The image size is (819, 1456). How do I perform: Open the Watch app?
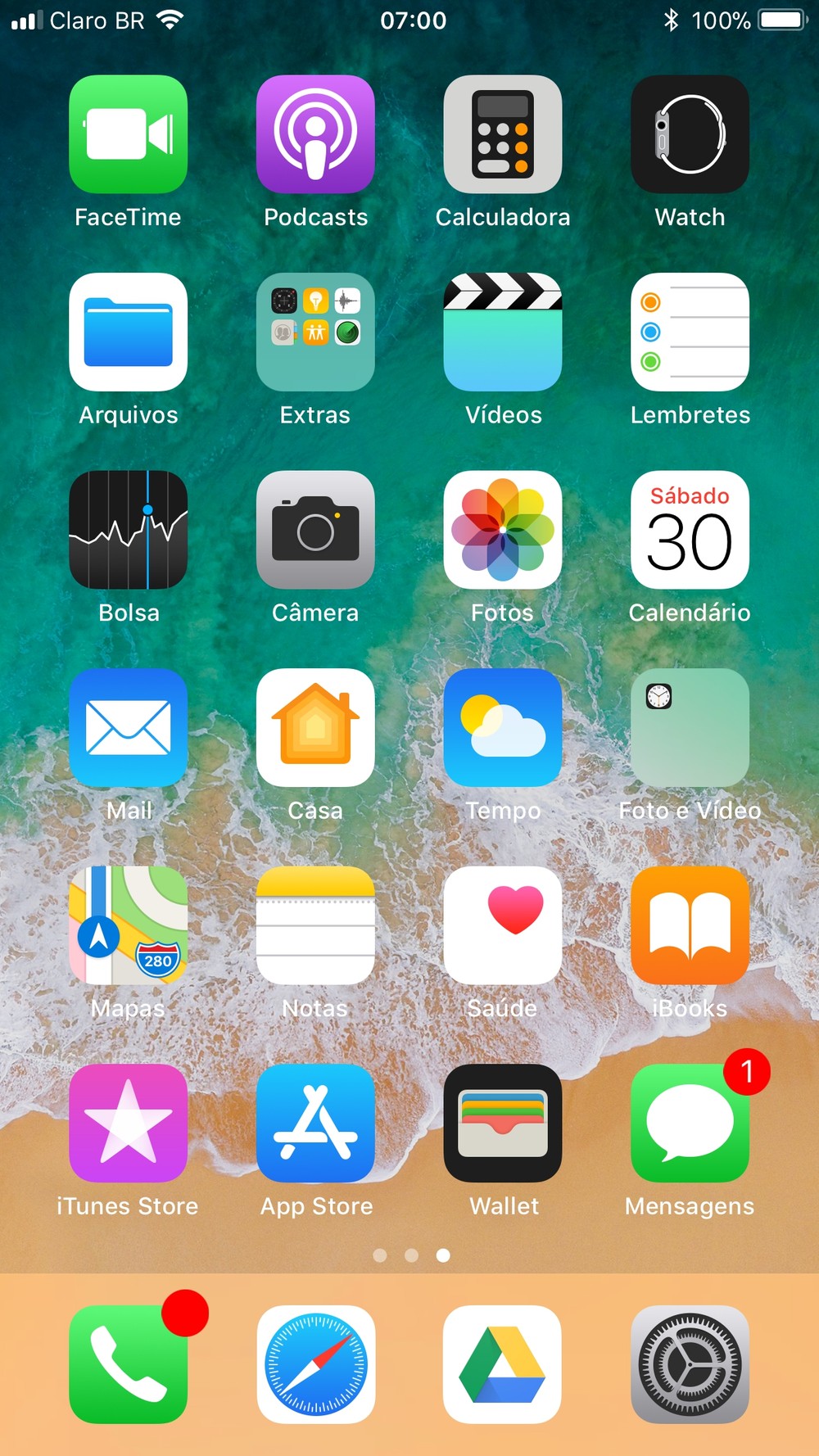click(690, 134)
